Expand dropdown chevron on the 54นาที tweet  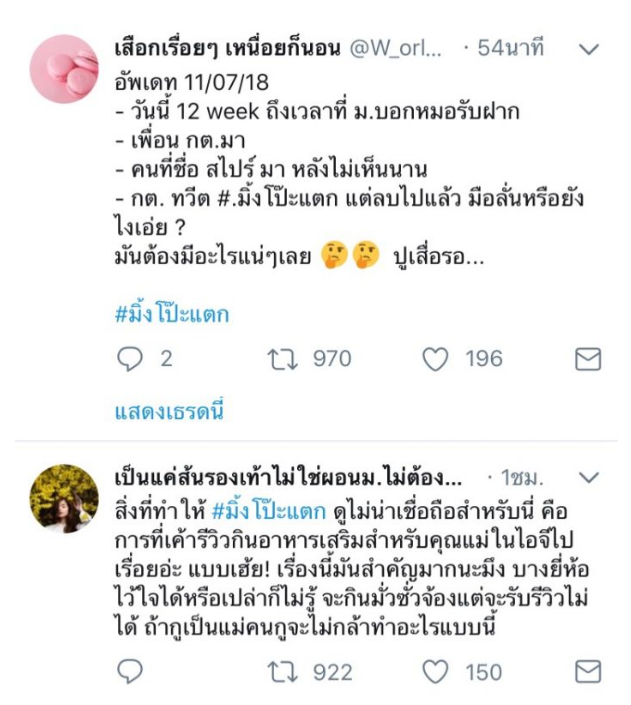coord(589,48)
